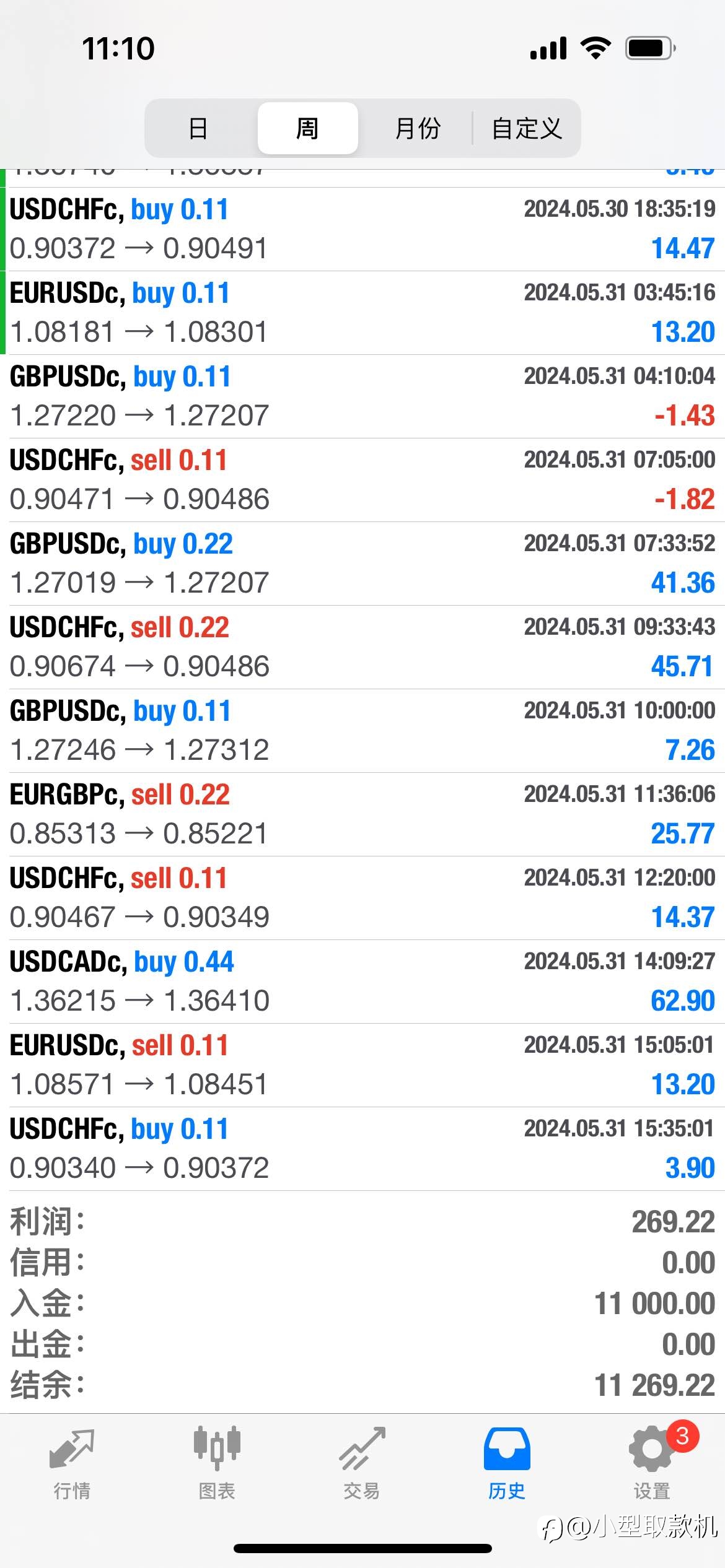Select the 历史 history tab
Viewport: 725px width, 1568px height.
[x=507, y=1463]
